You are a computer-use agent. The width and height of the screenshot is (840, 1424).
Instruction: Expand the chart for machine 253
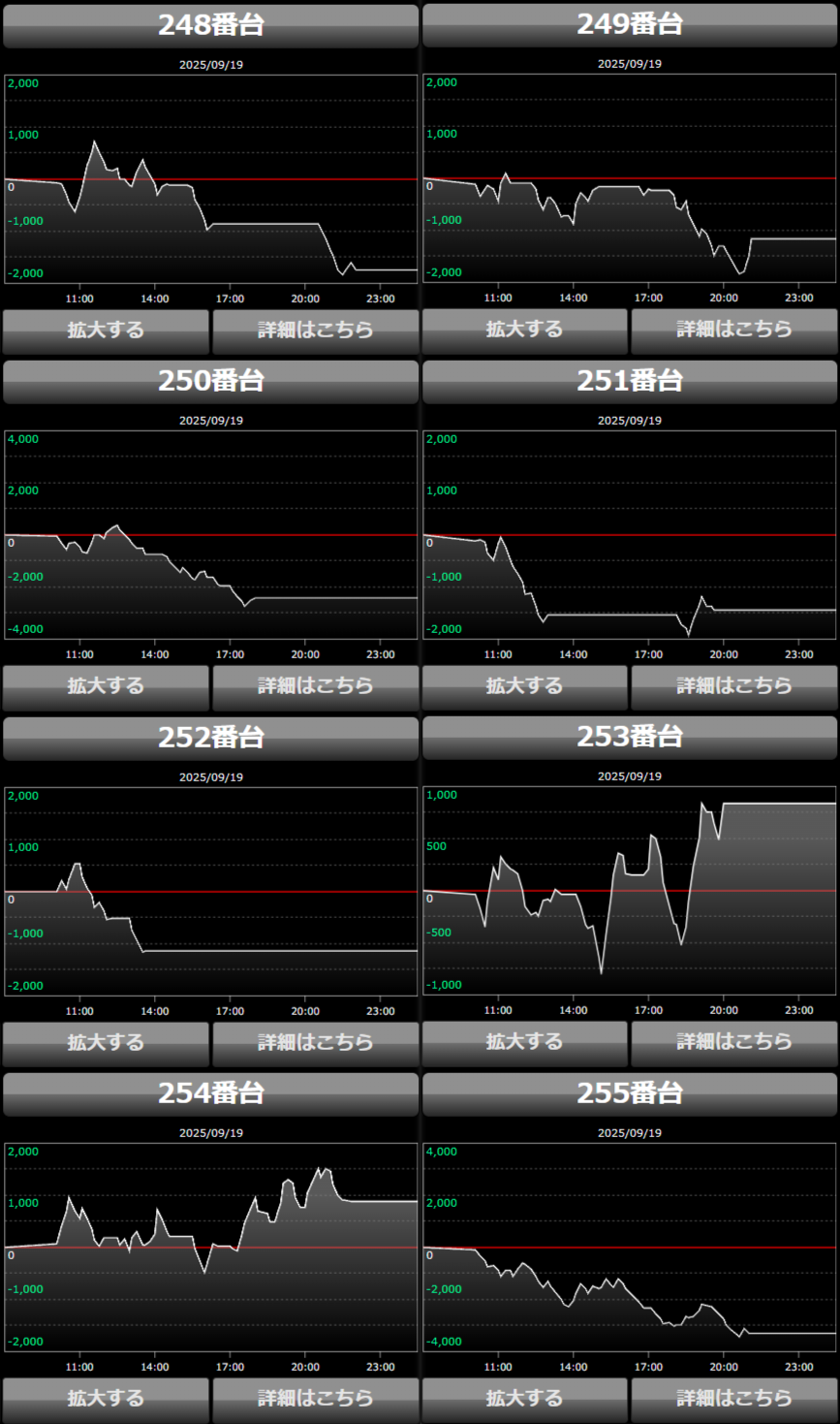point(524,1042)
